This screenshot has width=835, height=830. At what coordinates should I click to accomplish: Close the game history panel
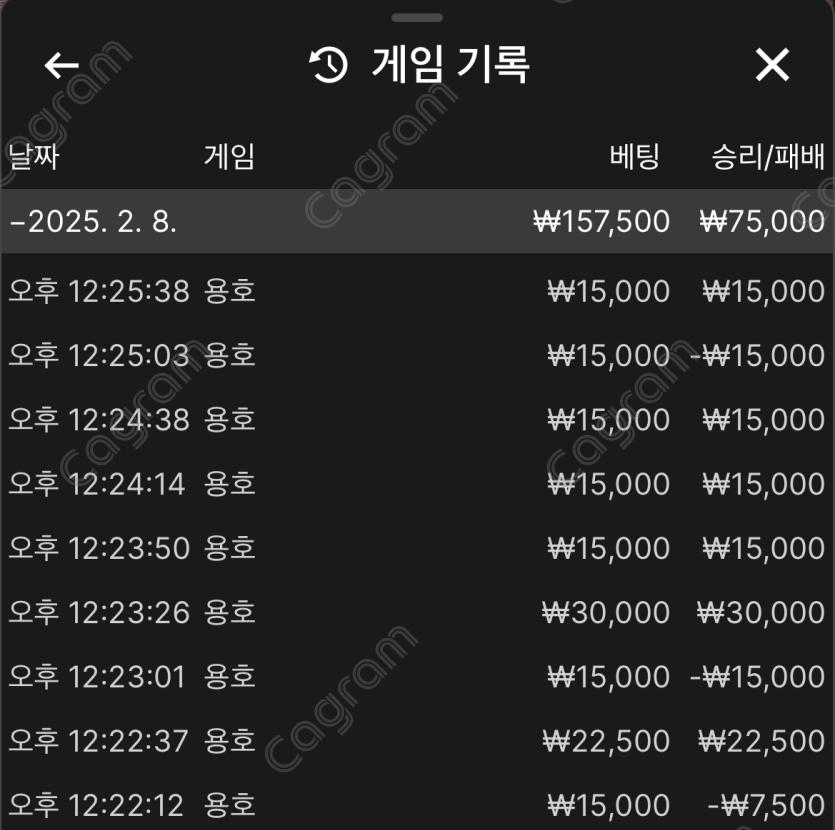coord(772,66)
